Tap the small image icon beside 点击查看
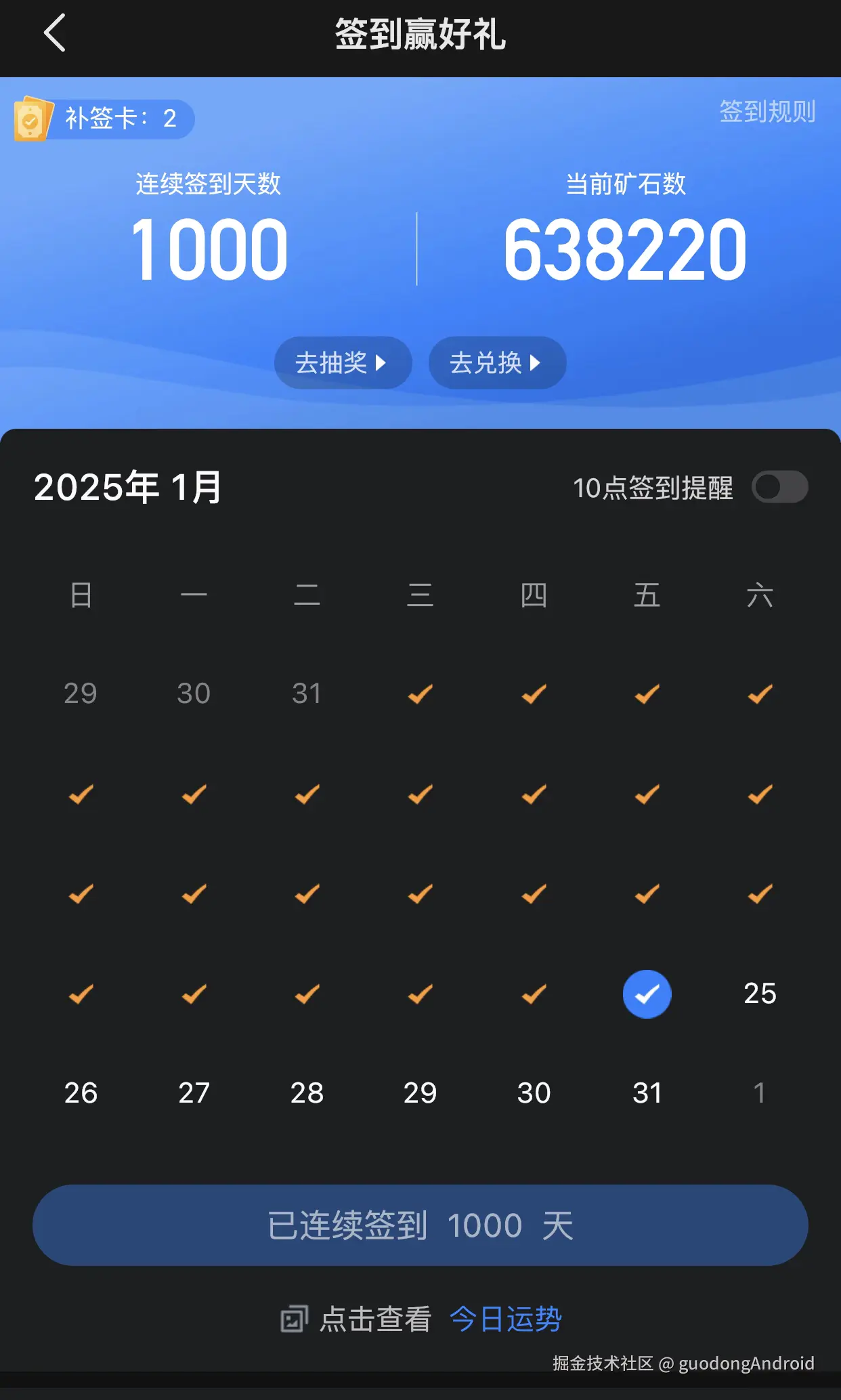This screenshot has height=1400, width=841. click(x=294, y=1317)
